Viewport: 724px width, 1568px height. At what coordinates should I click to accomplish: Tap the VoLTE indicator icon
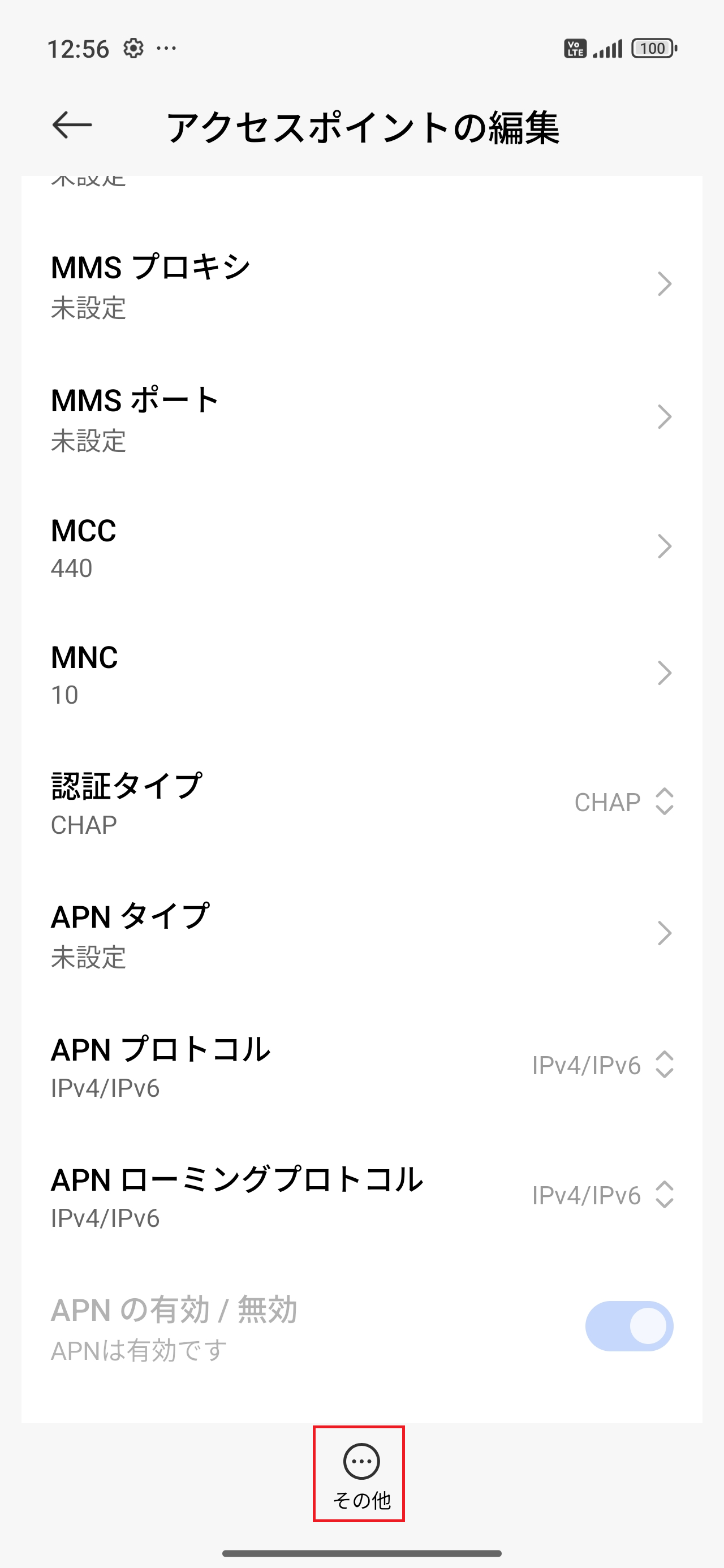pos(575,48)
